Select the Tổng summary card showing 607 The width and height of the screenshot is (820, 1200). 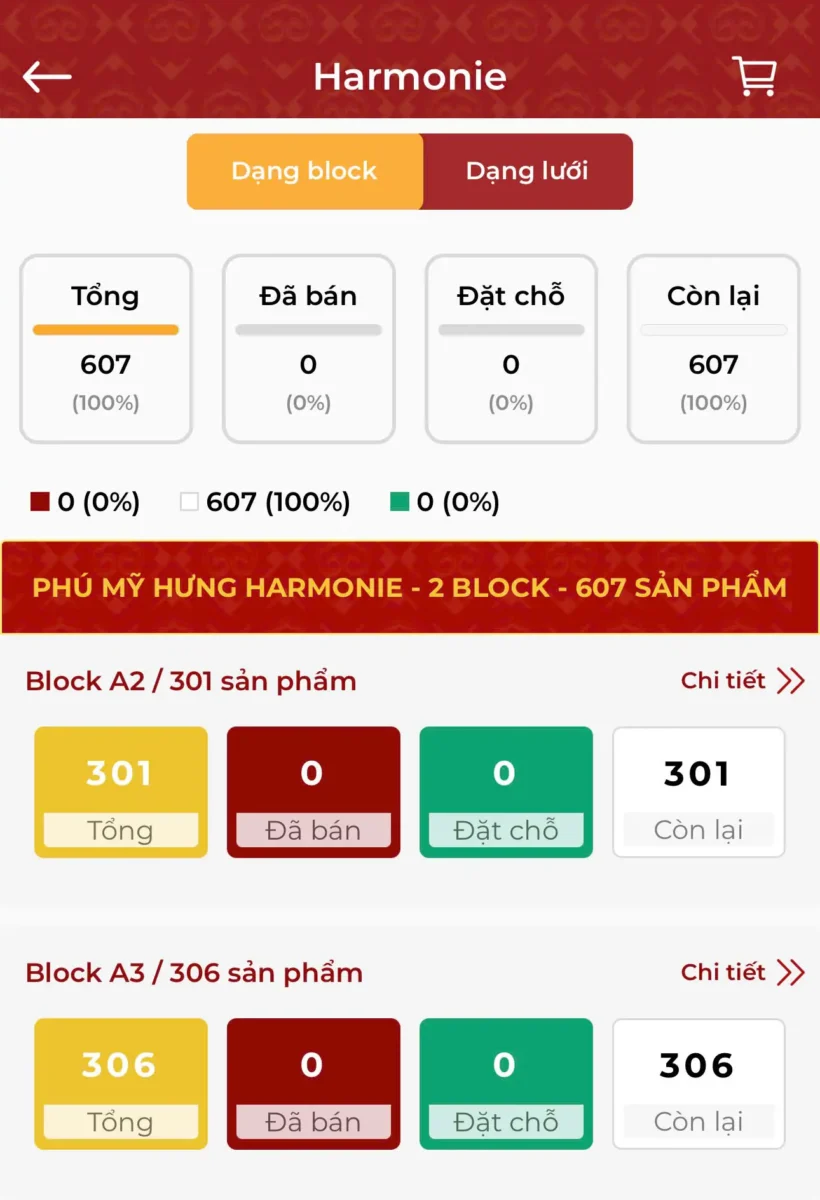(105, 347)
